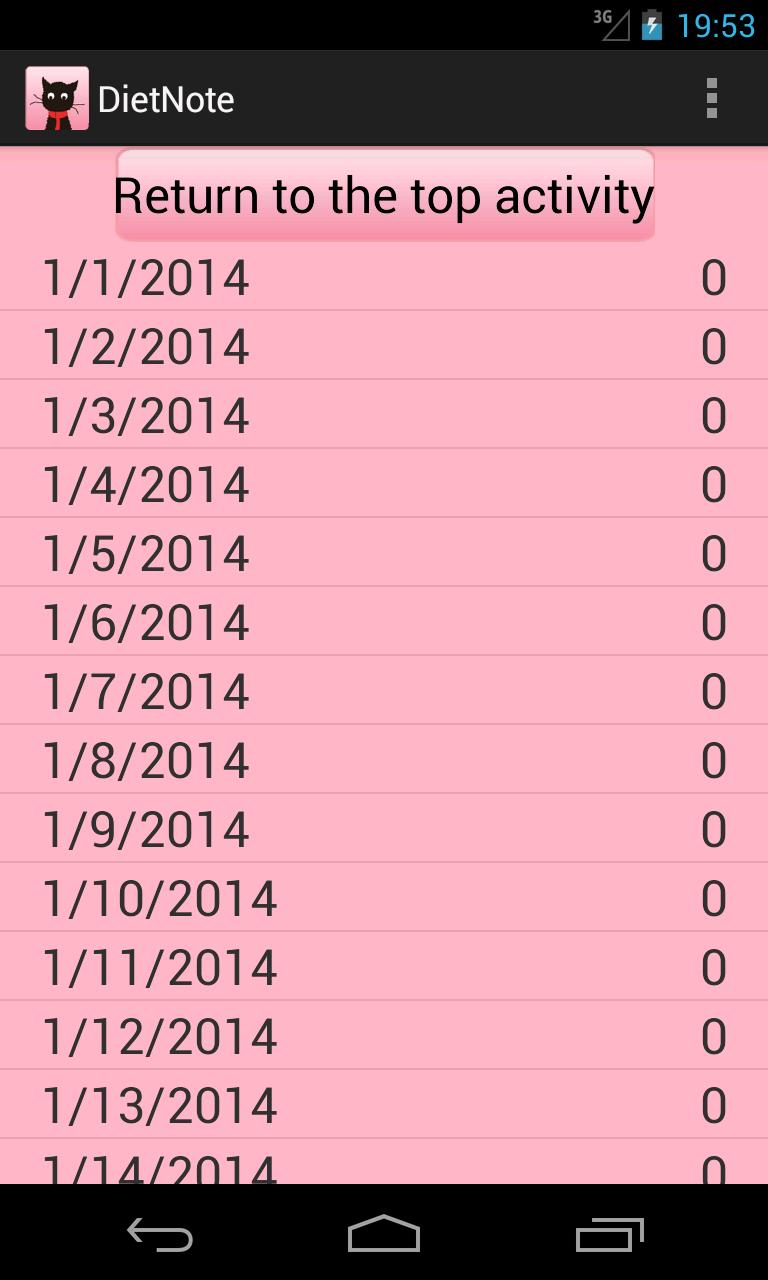This screenshot has height=1280, width=768.
Task: Open the overflow menu
Action: 711,99
